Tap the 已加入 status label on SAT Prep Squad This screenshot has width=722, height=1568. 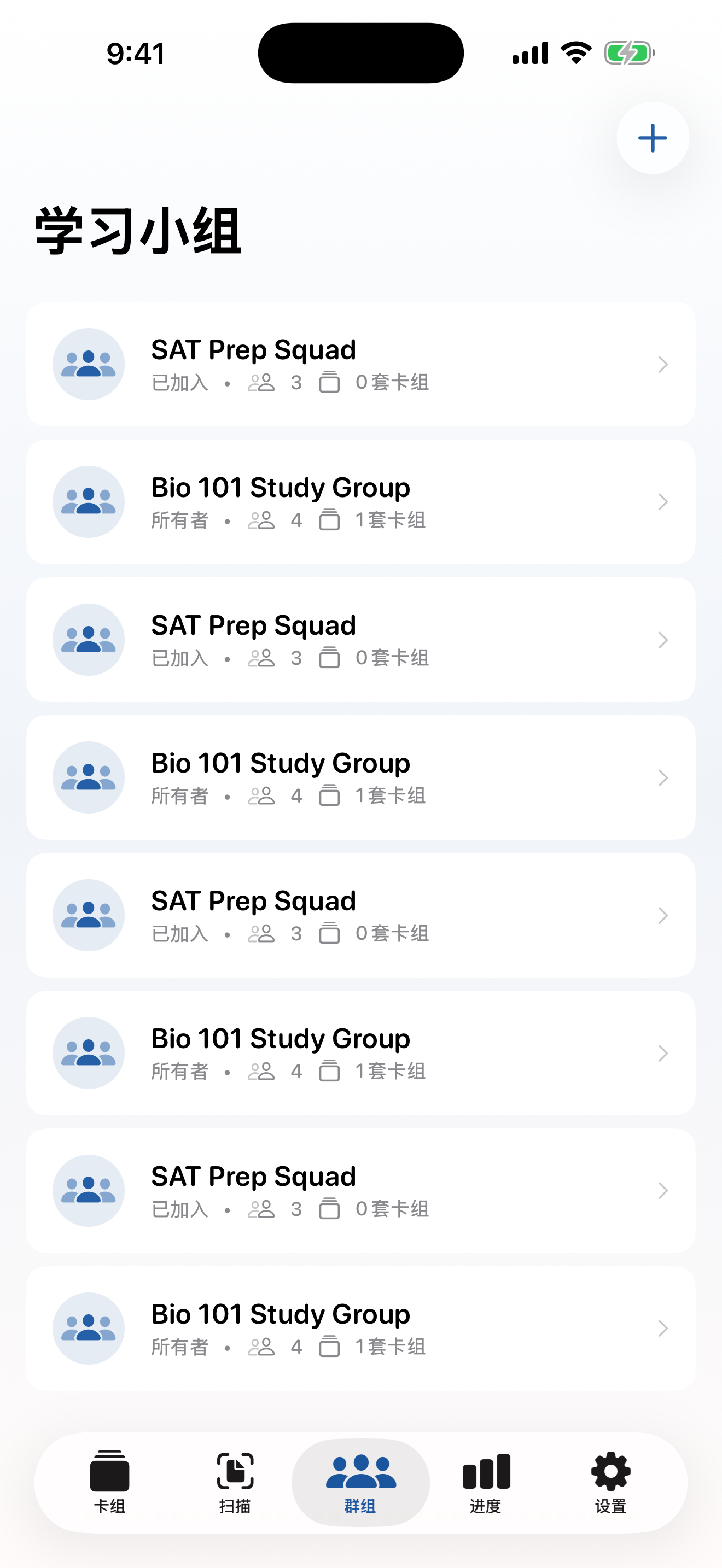pos(180,382)
